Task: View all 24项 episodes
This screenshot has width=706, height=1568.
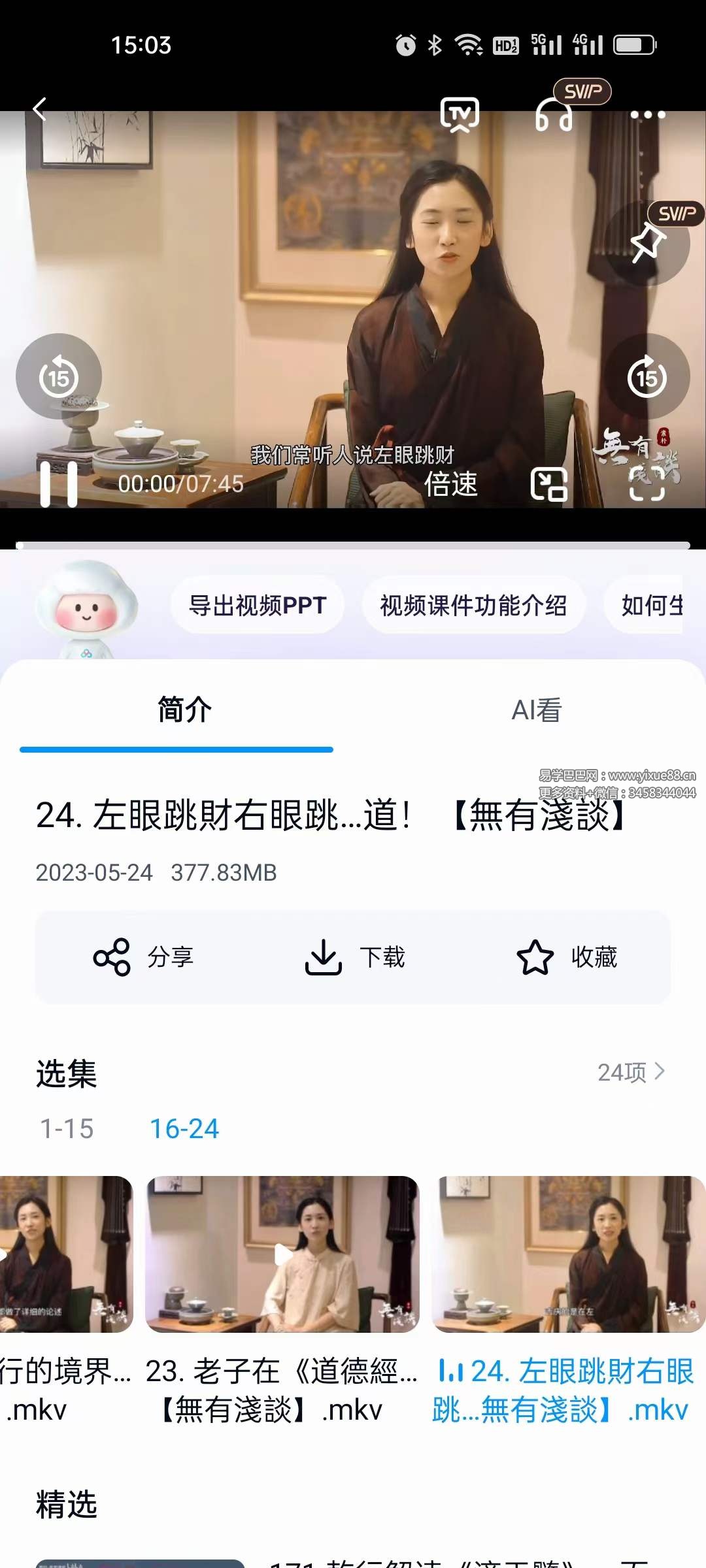Action: (x=631, y=1072)
